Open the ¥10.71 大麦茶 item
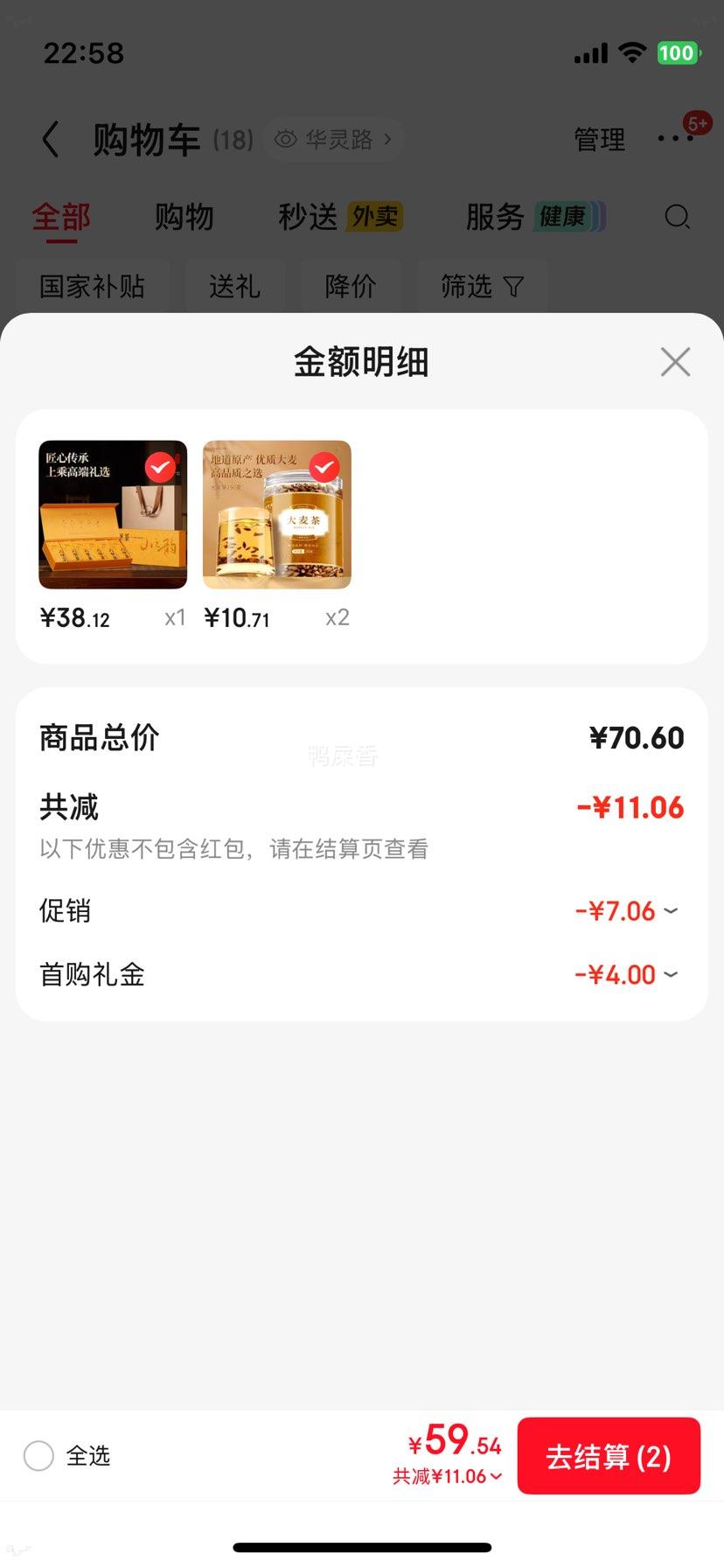Screen dimensions: 724x1568 tap(277, 514)
